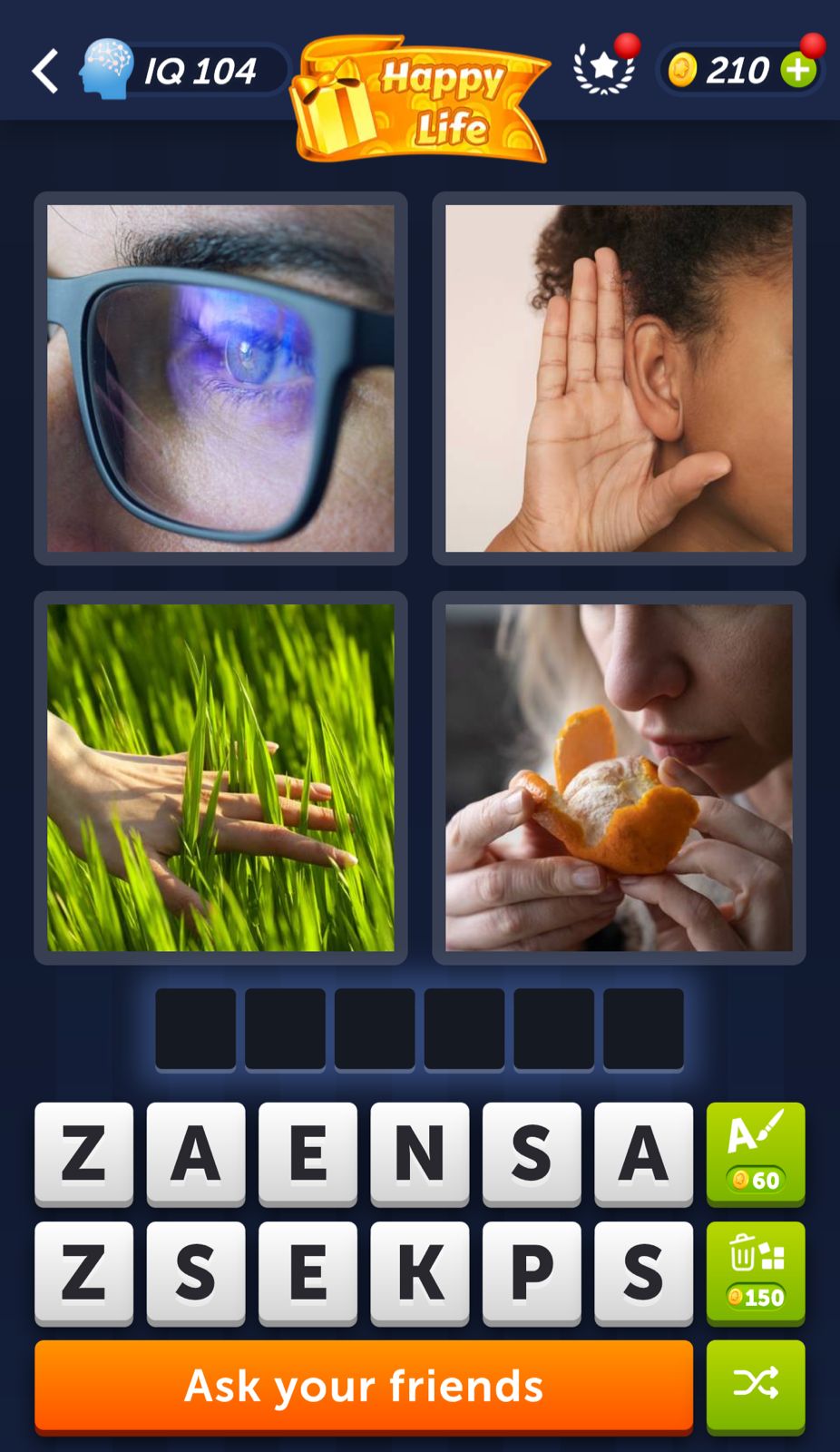Select the letter K tile
This screenshot has height=1452, width=840.
pos(419,1272)
